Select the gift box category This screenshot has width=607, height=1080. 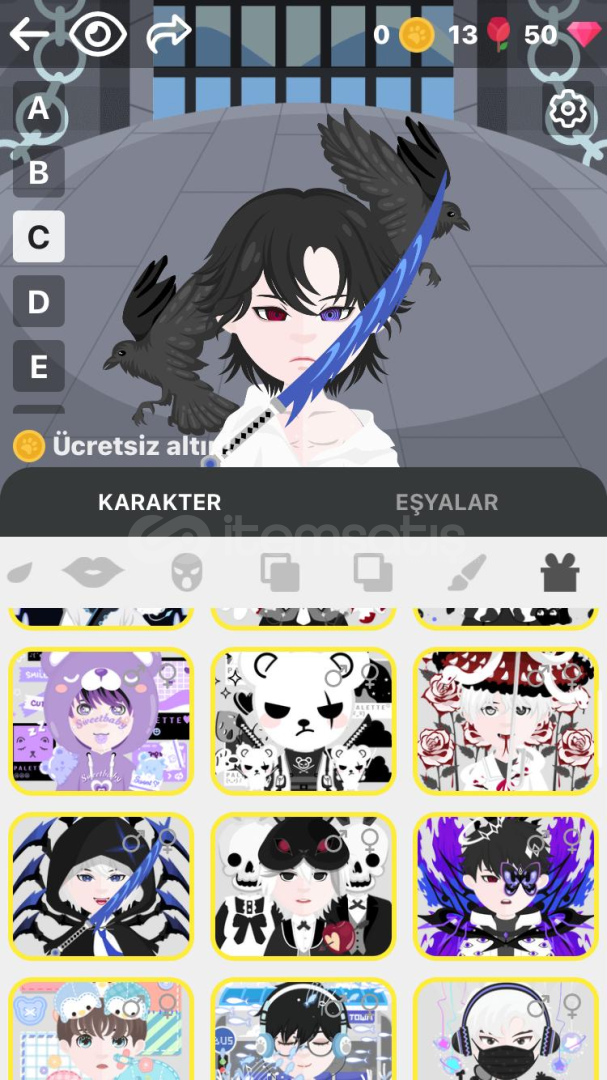click(x=560, y=572)
